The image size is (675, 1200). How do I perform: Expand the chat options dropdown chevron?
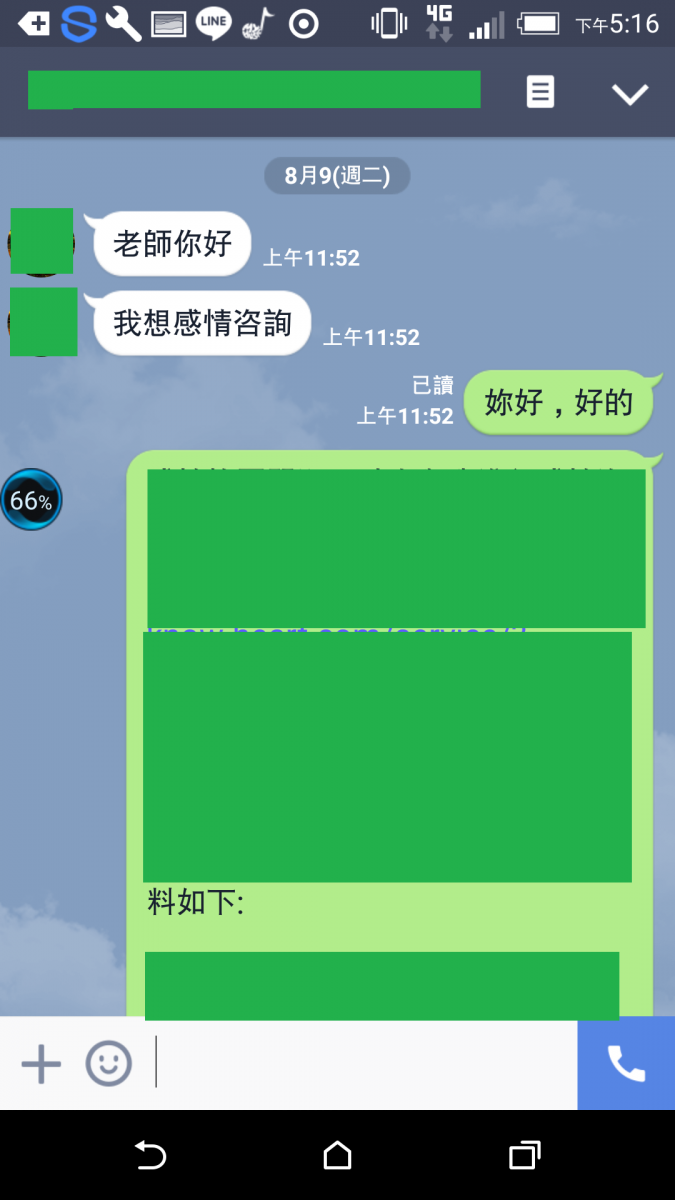(x=630, y=94)
